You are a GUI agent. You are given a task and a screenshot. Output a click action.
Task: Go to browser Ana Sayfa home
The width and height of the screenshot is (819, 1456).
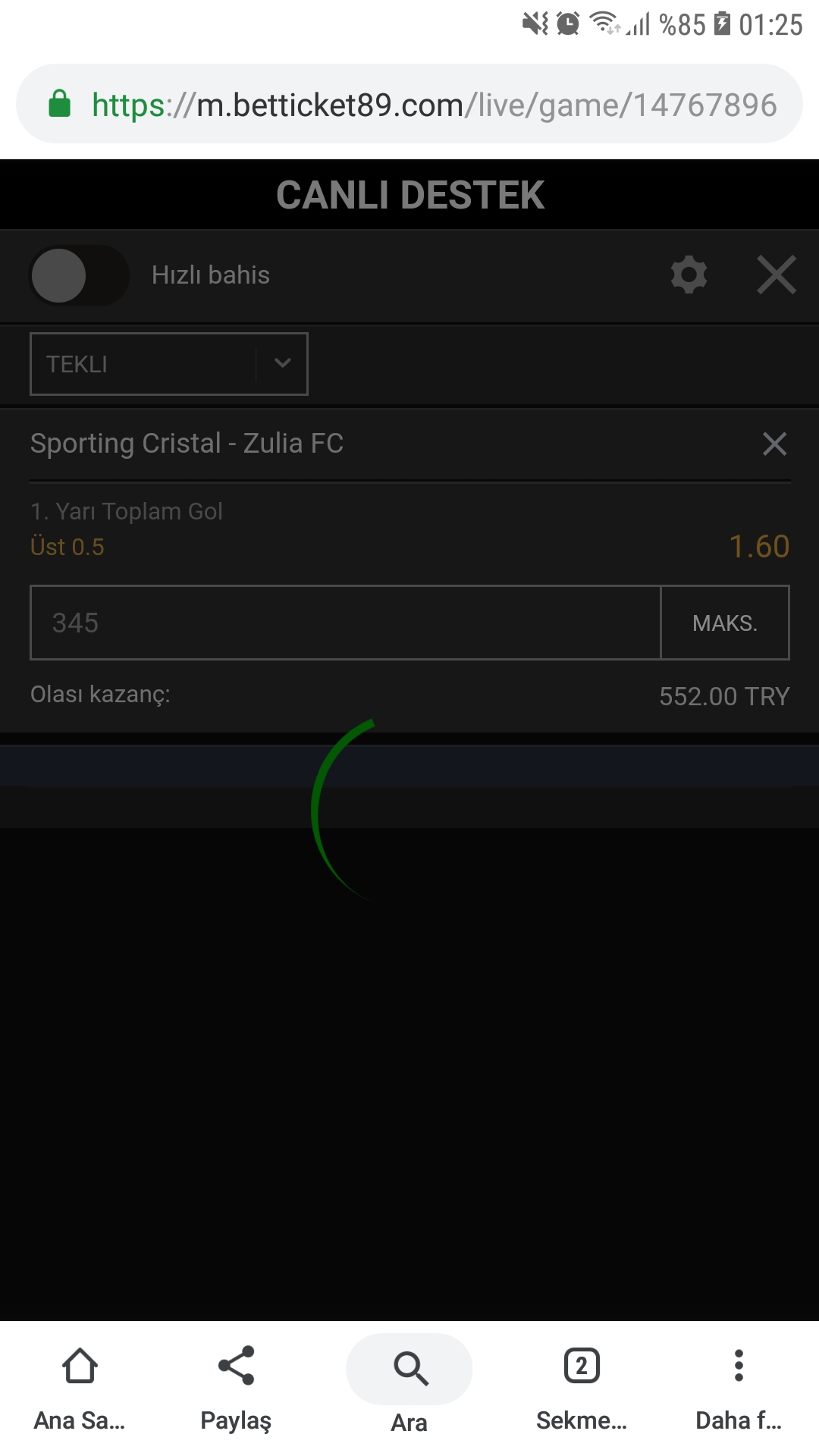(x=80, y=1388)
